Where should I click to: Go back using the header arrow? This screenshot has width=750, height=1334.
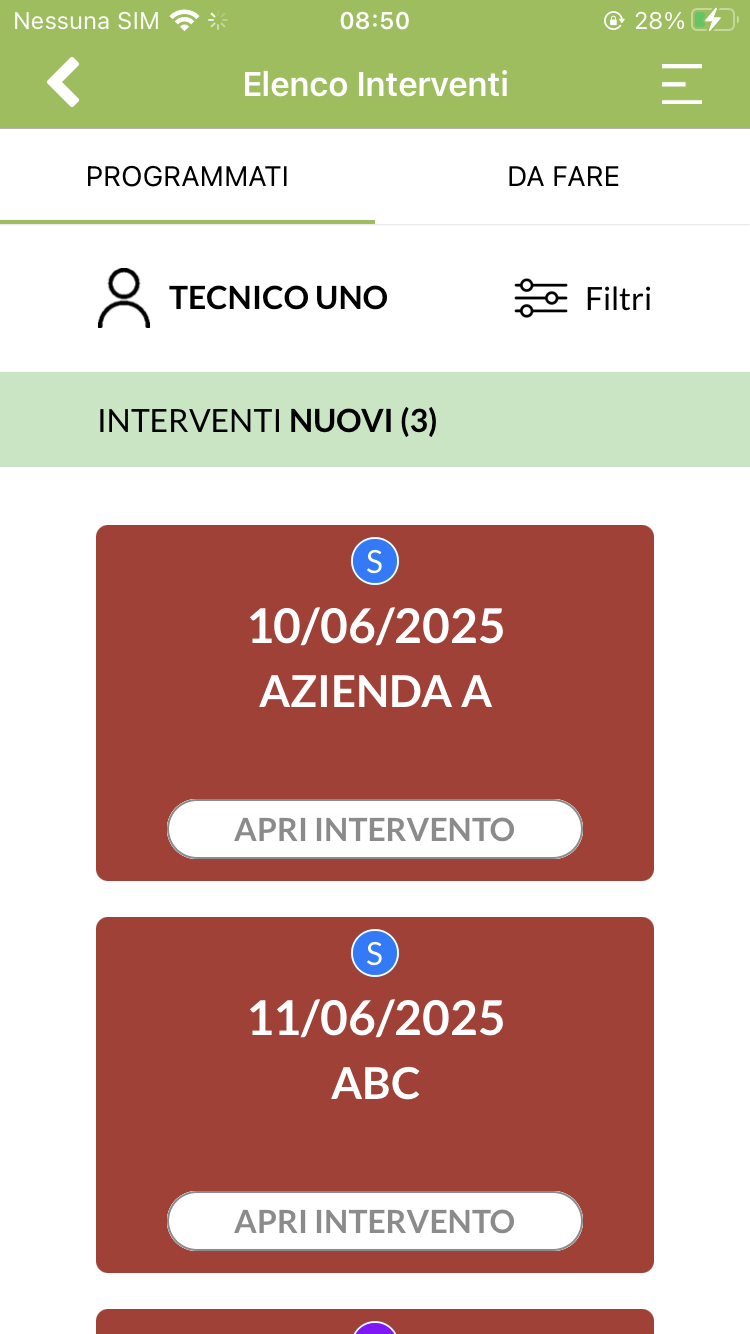coord(63,82)
